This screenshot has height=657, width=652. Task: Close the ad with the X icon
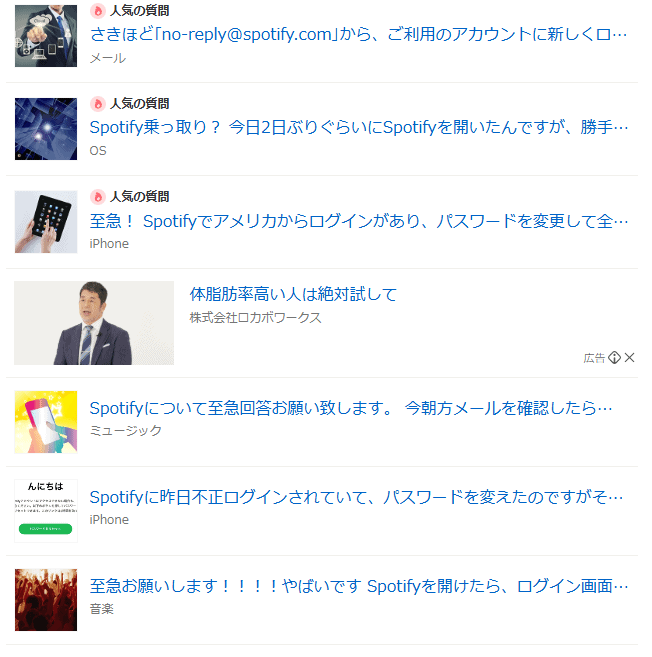pos(630,358)
